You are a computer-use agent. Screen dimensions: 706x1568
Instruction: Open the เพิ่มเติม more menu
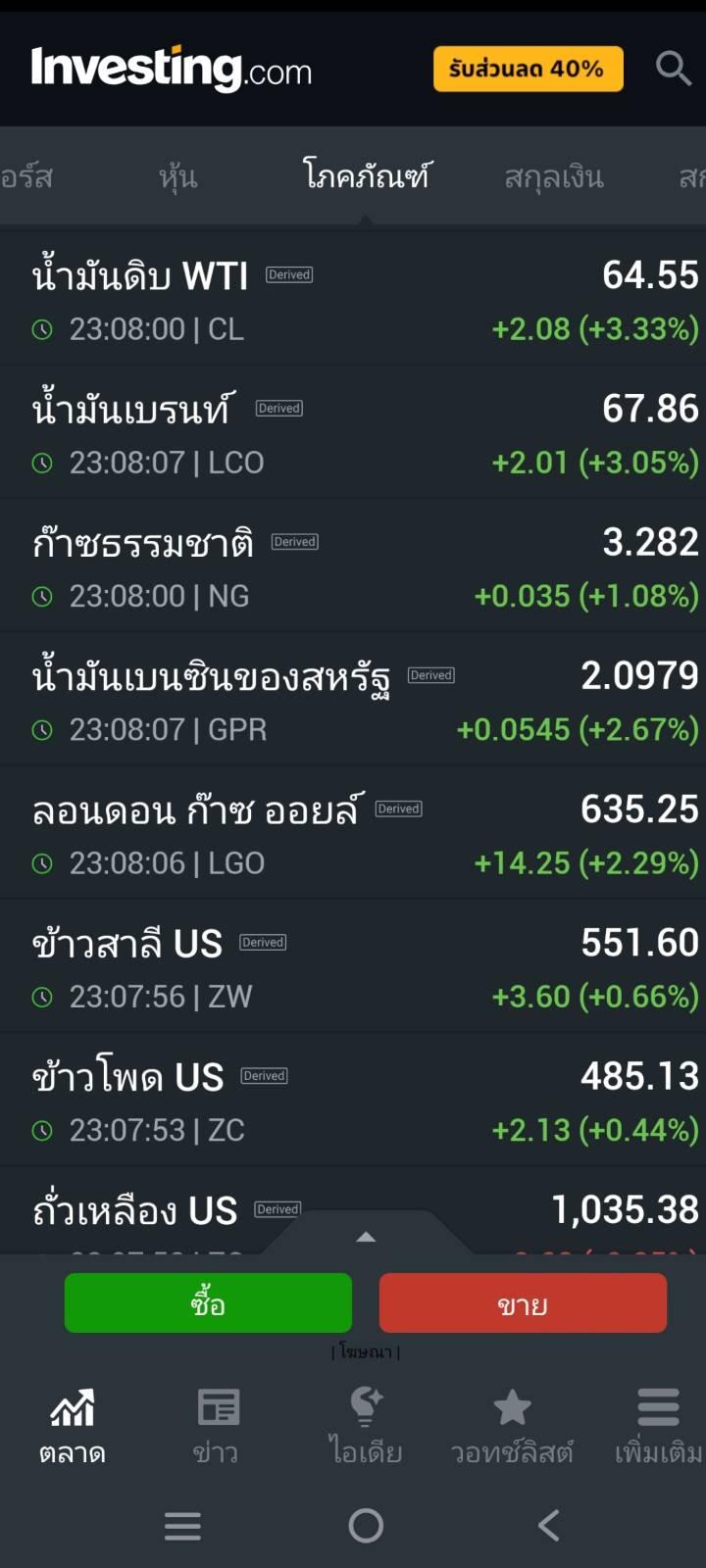658,1426
